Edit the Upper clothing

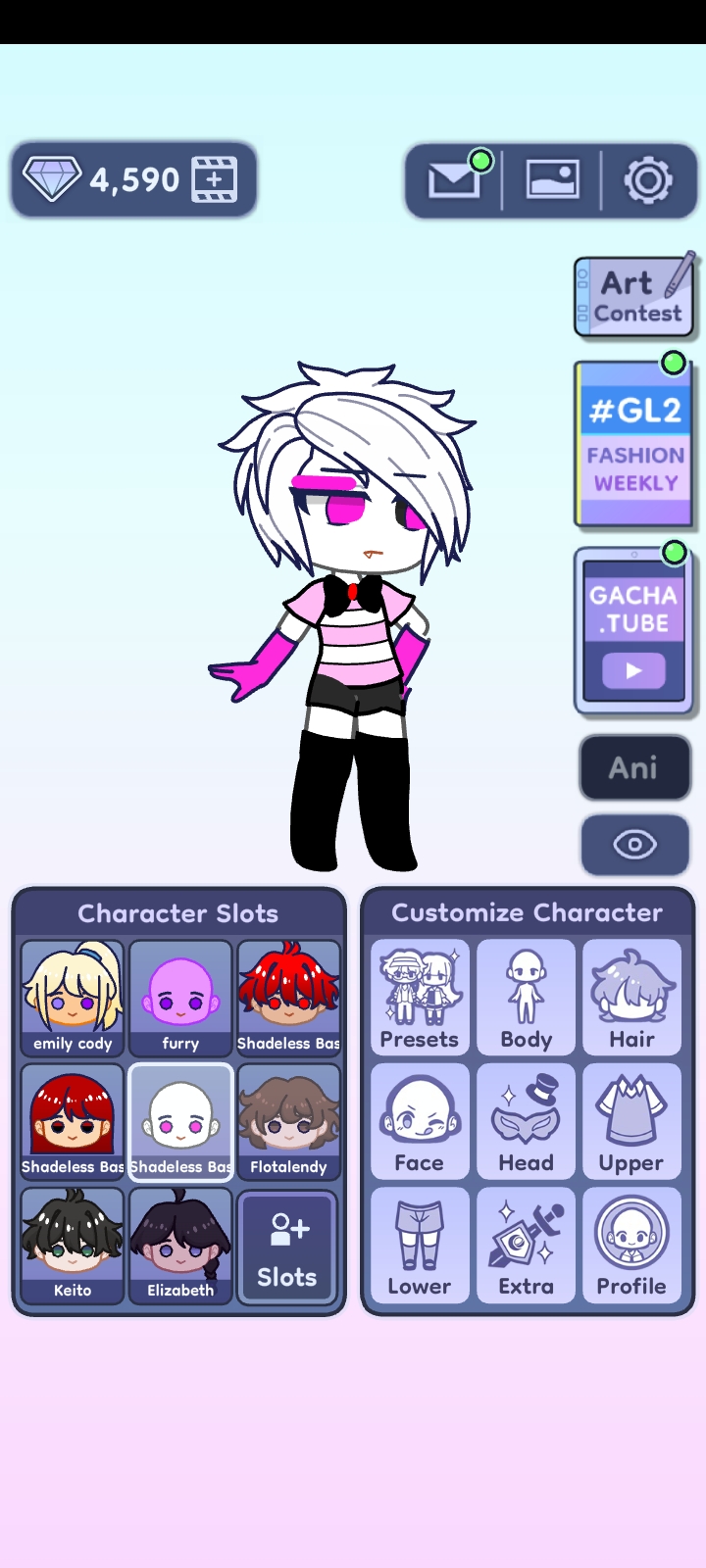click(631, 1120)
